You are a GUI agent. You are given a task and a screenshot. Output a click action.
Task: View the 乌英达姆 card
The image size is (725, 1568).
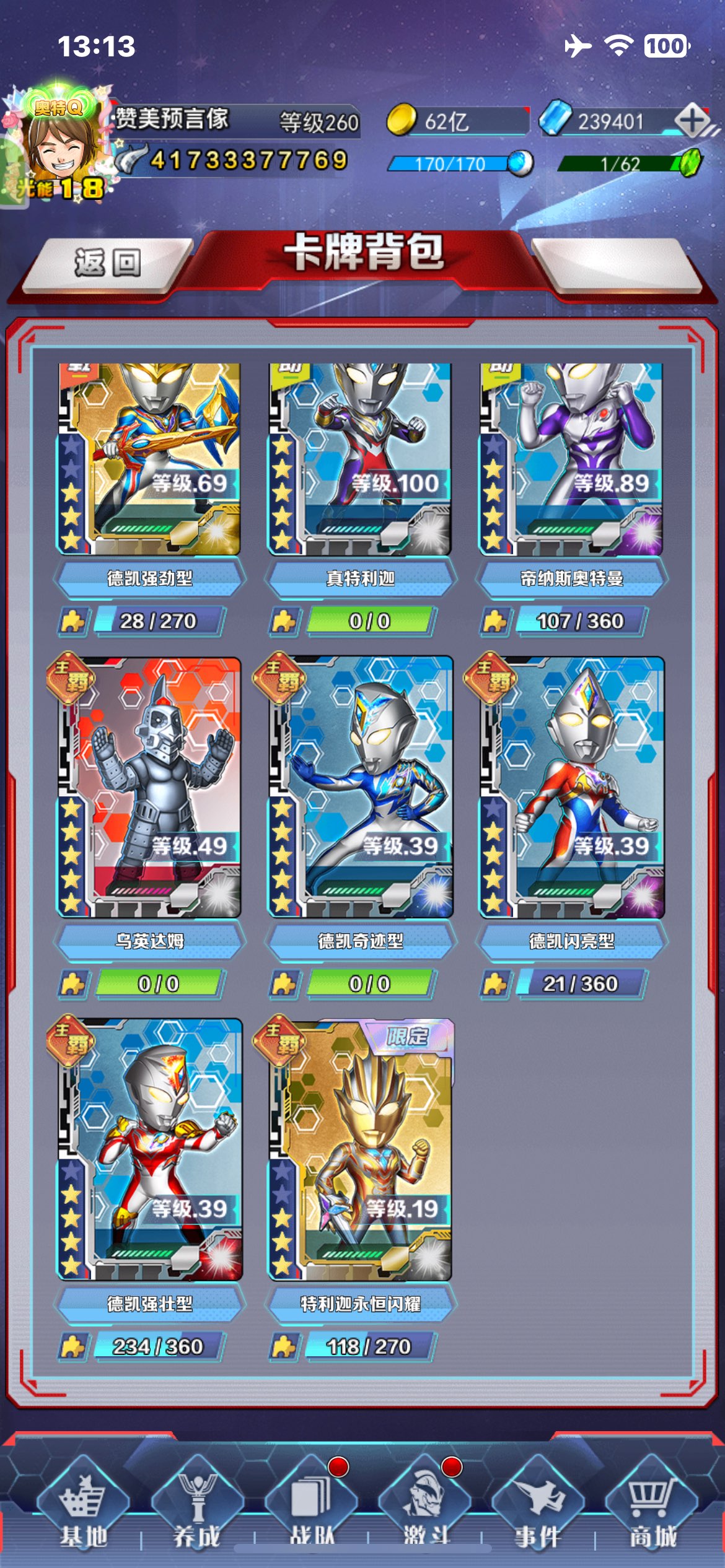[x=149, y=788]
